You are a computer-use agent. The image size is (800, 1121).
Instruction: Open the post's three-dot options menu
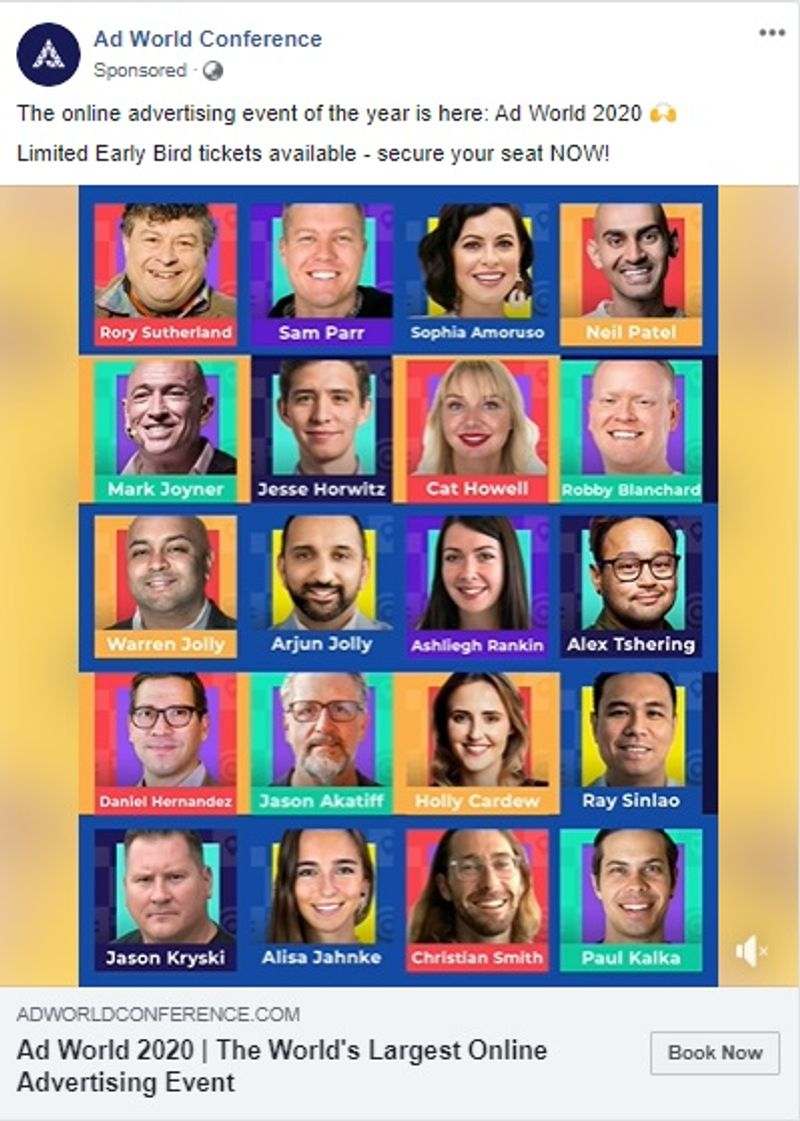pos(771,33)
